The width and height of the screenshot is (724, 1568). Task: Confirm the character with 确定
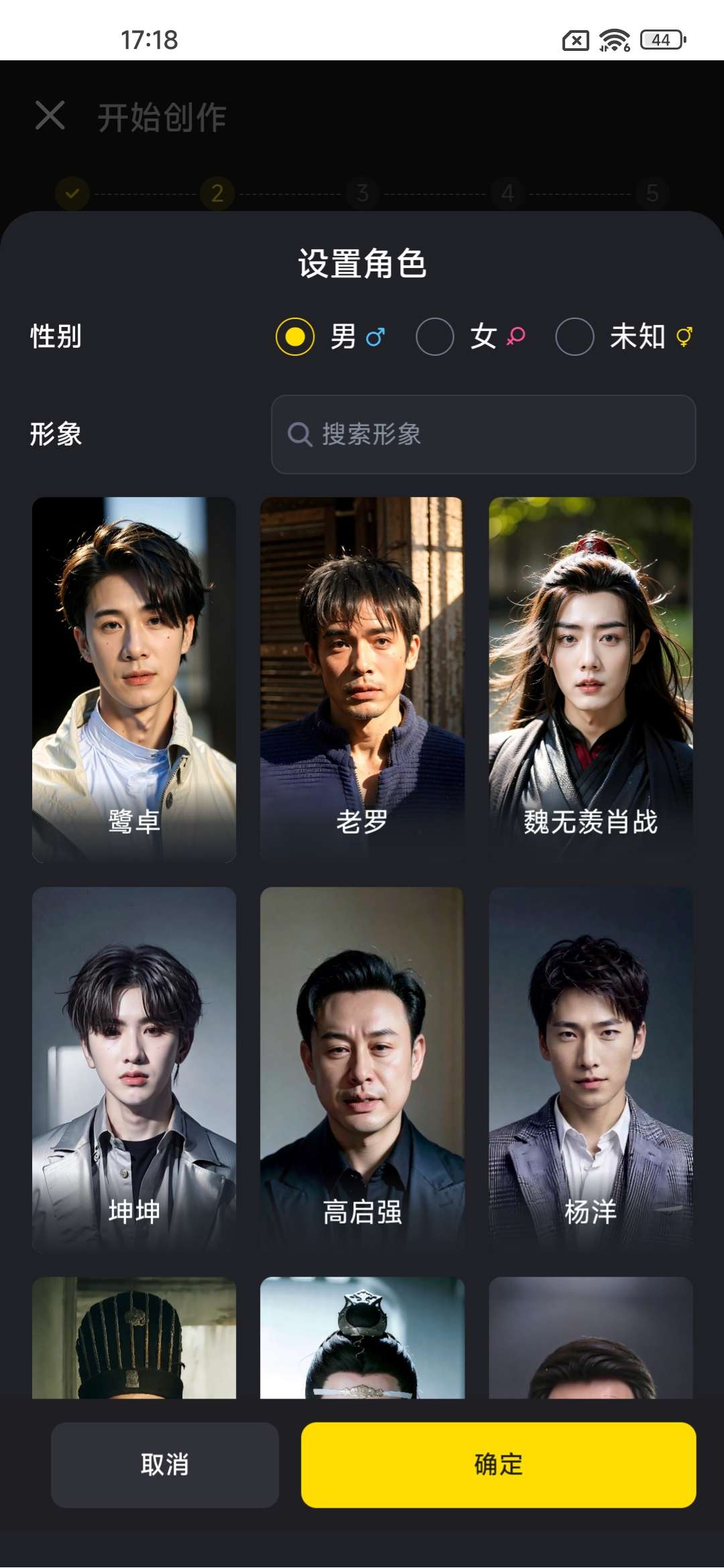pyautogui.click(x=498, y=1465)
